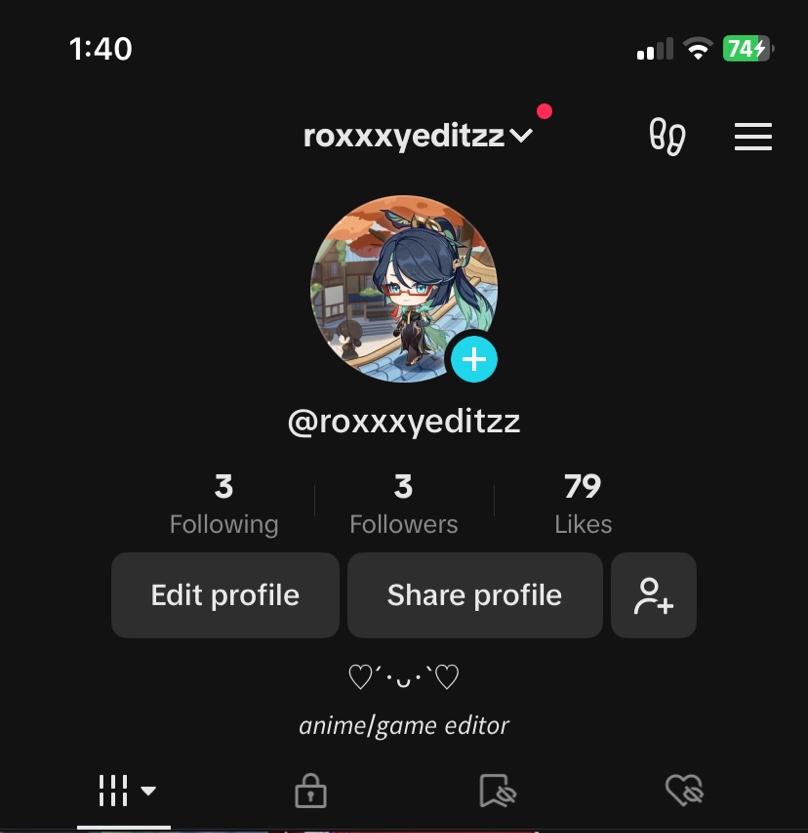808x833 pixels.
Task: Click the add friends icon
Action: [653, 595]
